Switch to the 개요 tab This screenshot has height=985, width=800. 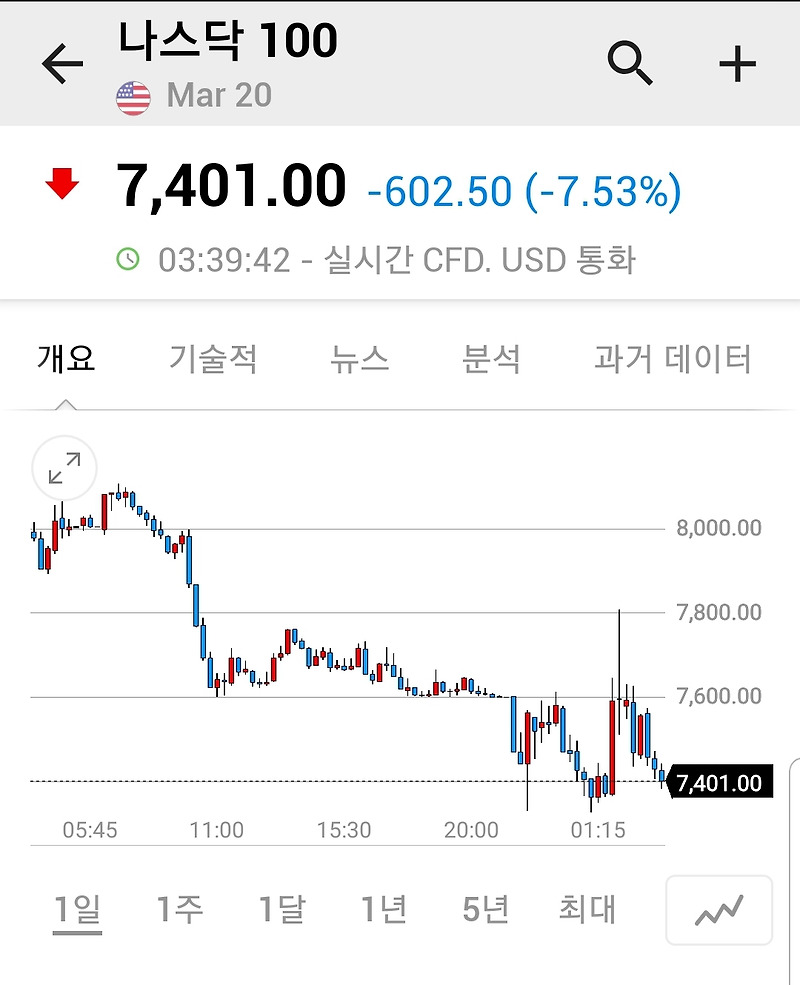(x=66, y=358)
